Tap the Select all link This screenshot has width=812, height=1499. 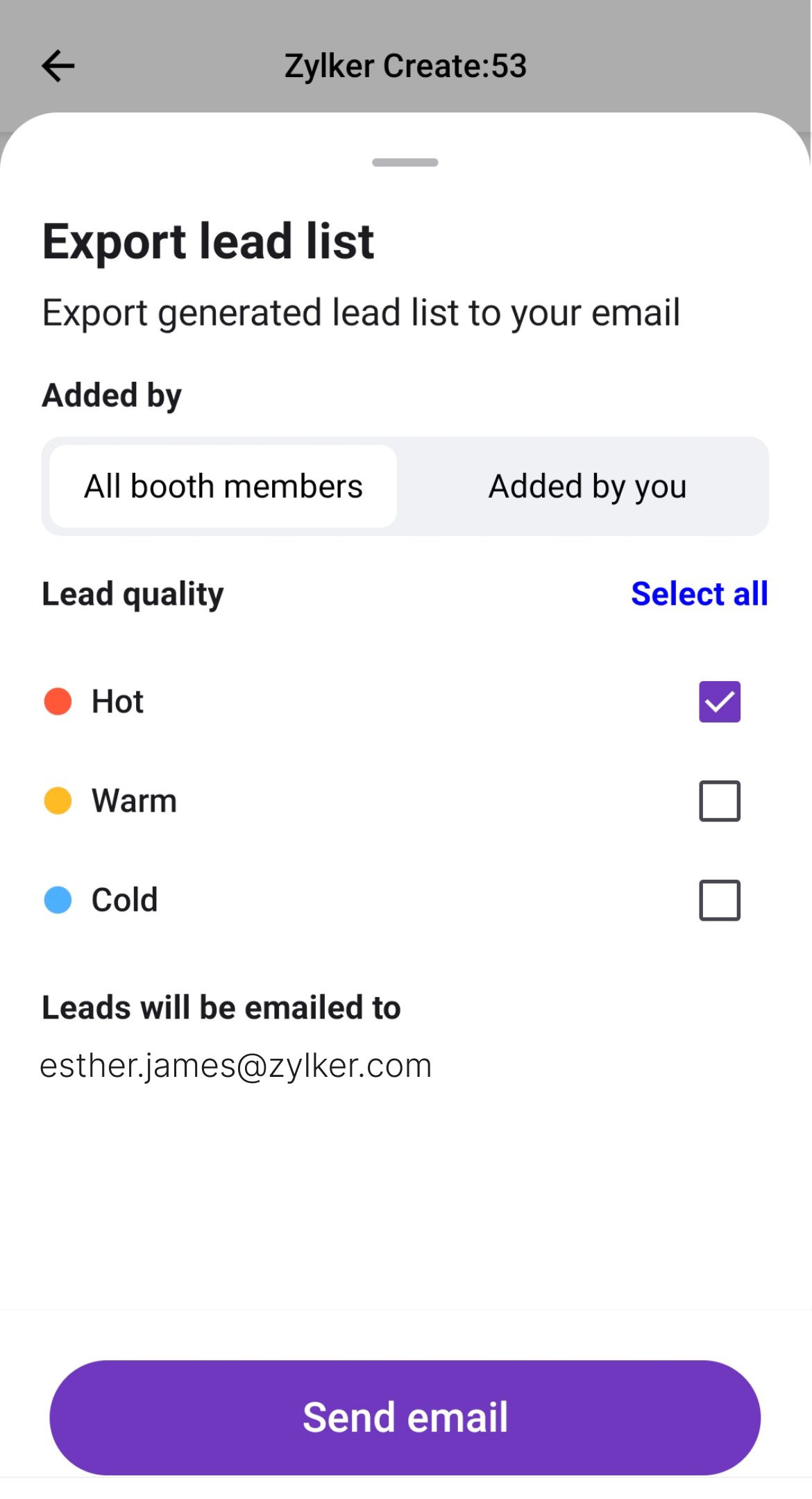point(699,594)
